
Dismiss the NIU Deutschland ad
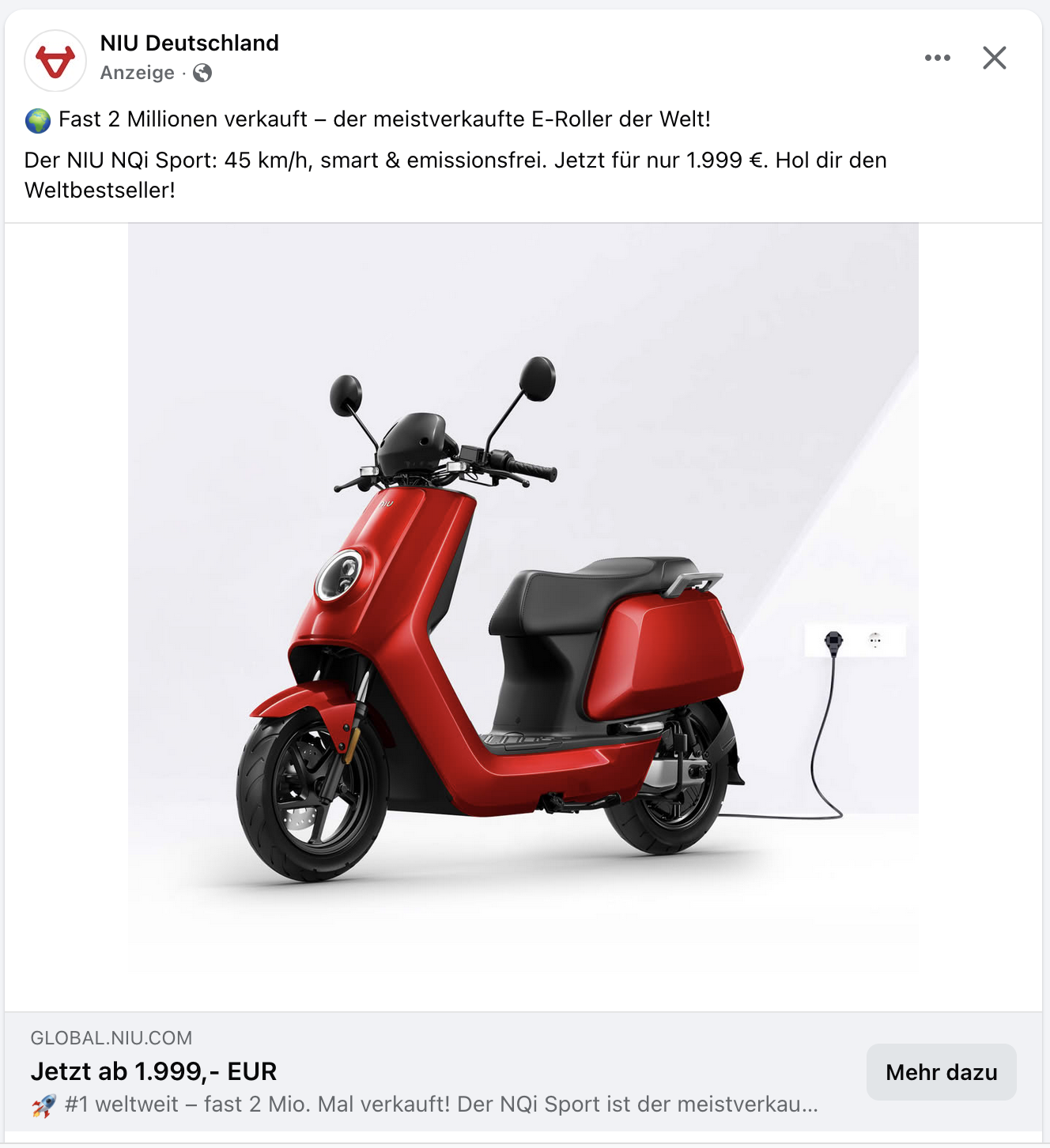click(994, 58)
